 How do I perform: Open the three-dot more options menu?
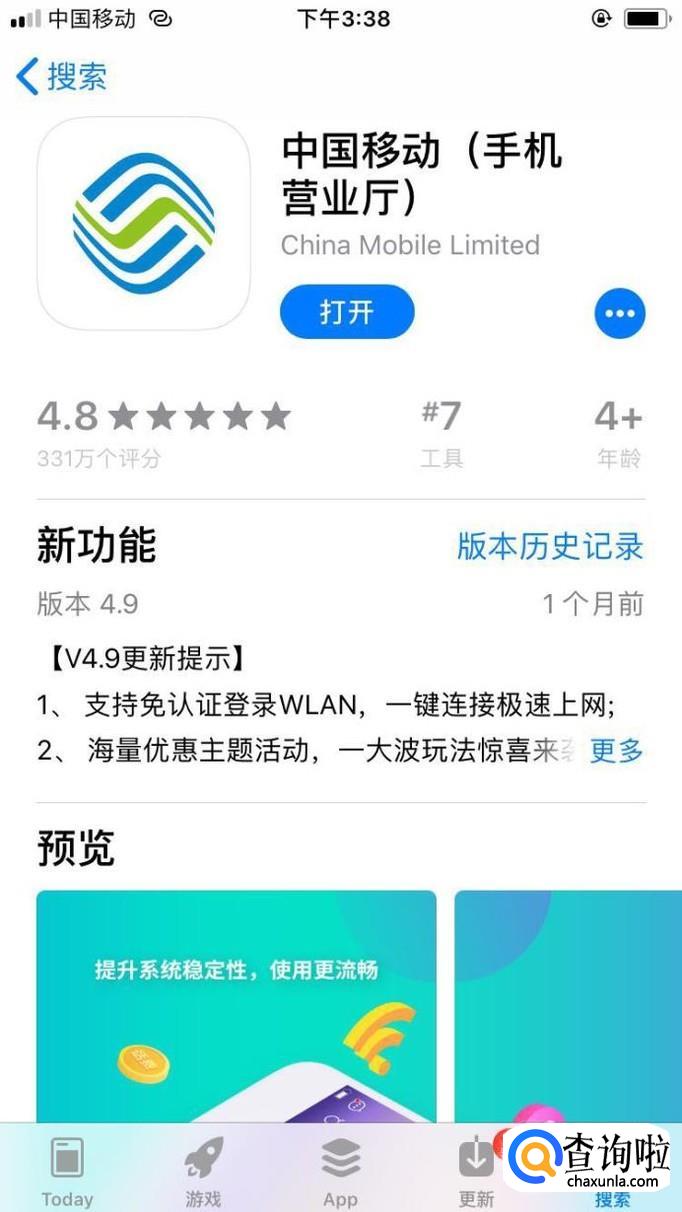coord(619,314)
